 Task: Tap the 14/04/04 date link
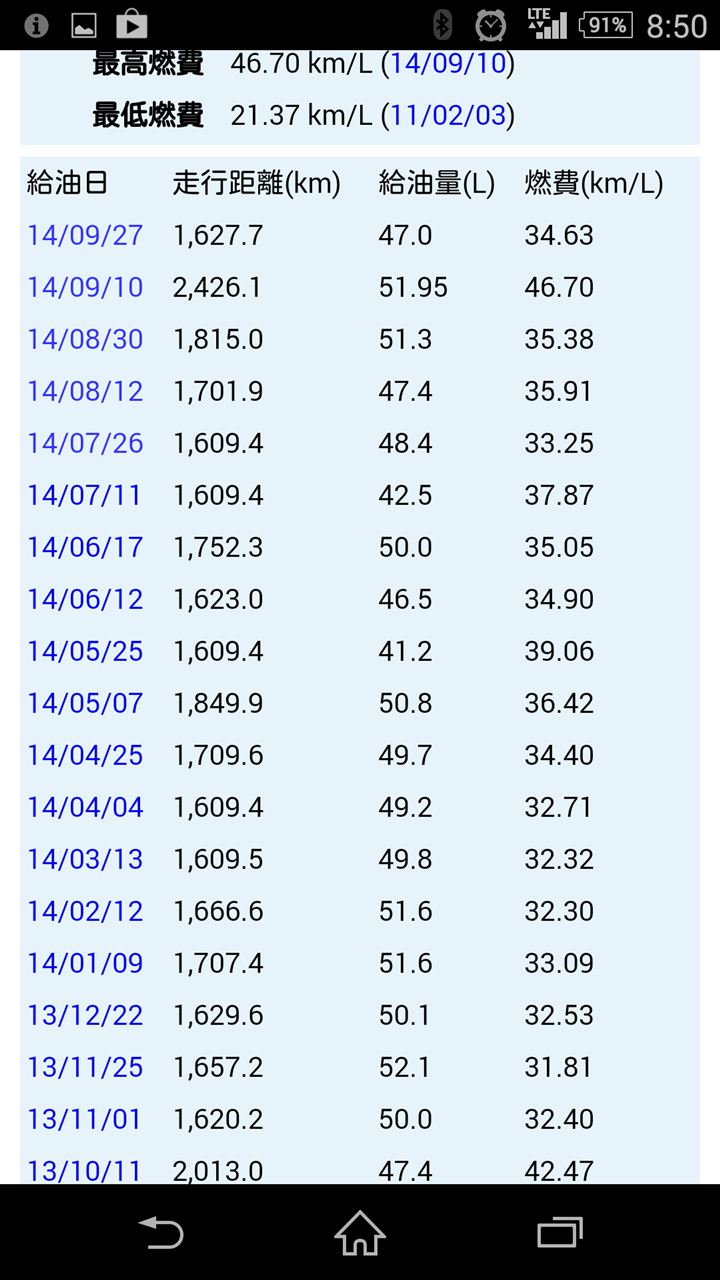[85, 807]
